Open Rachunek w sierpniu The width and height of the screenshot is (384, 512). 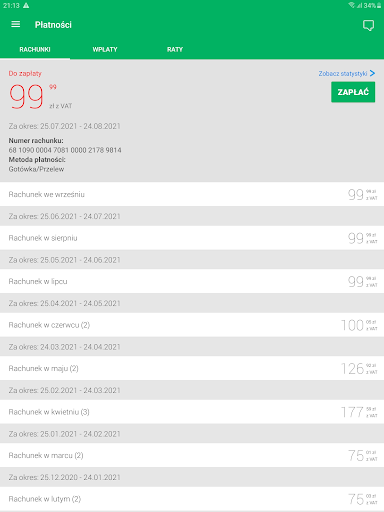(192, 238)
